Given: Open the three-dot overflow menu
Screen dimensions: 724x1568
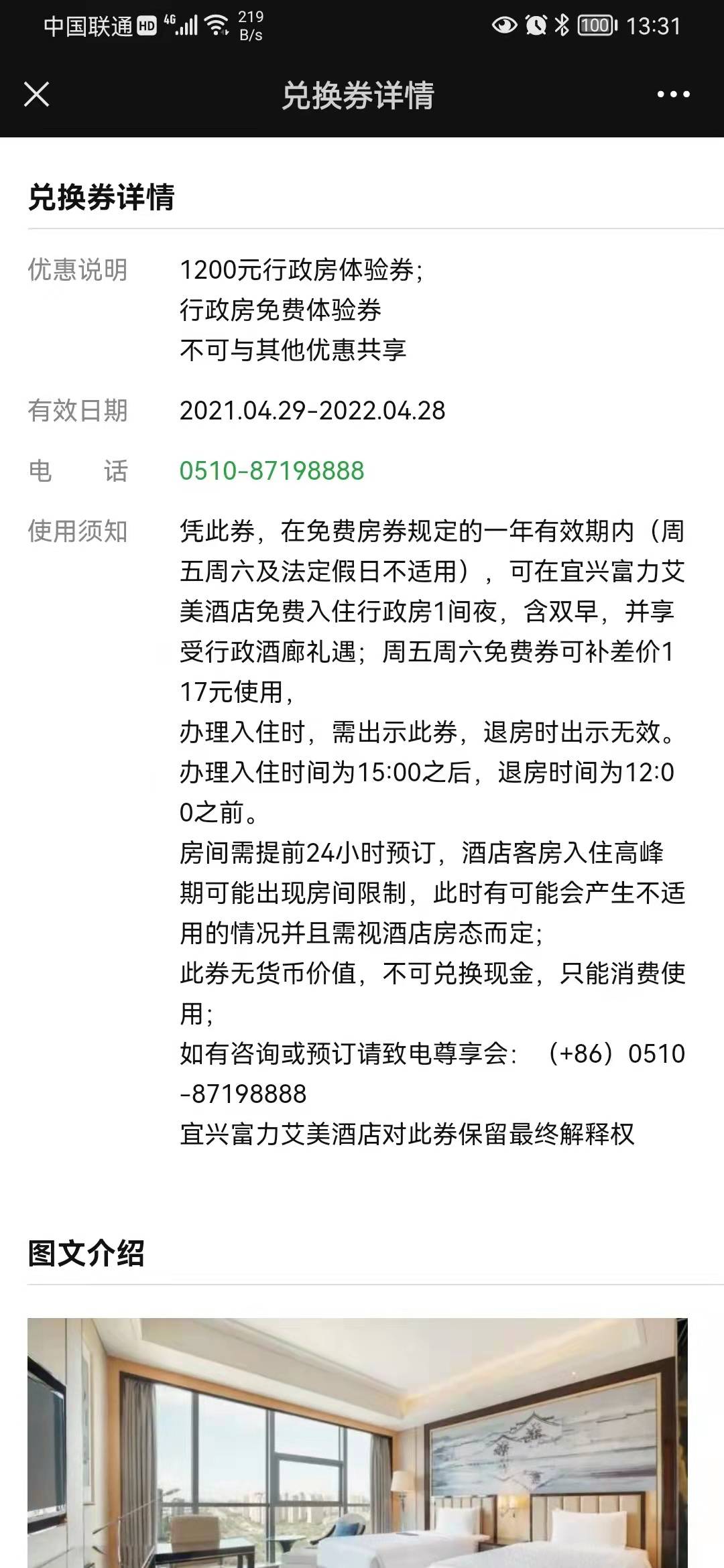Looking at the screenshot, I should [x=673, y=94].
